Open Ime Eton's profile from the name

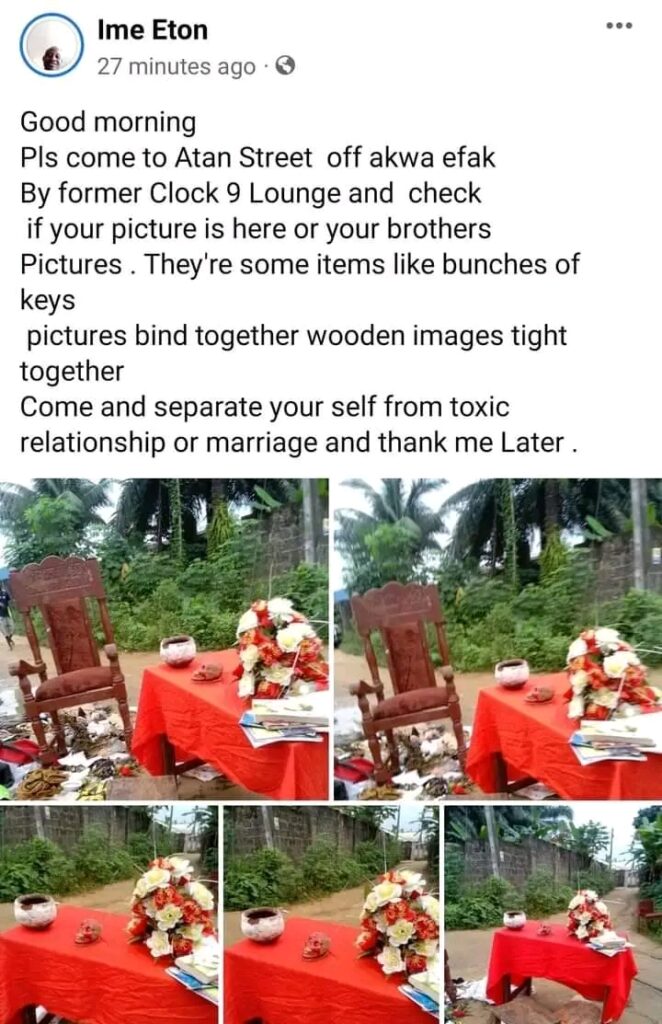coord(152,31)
